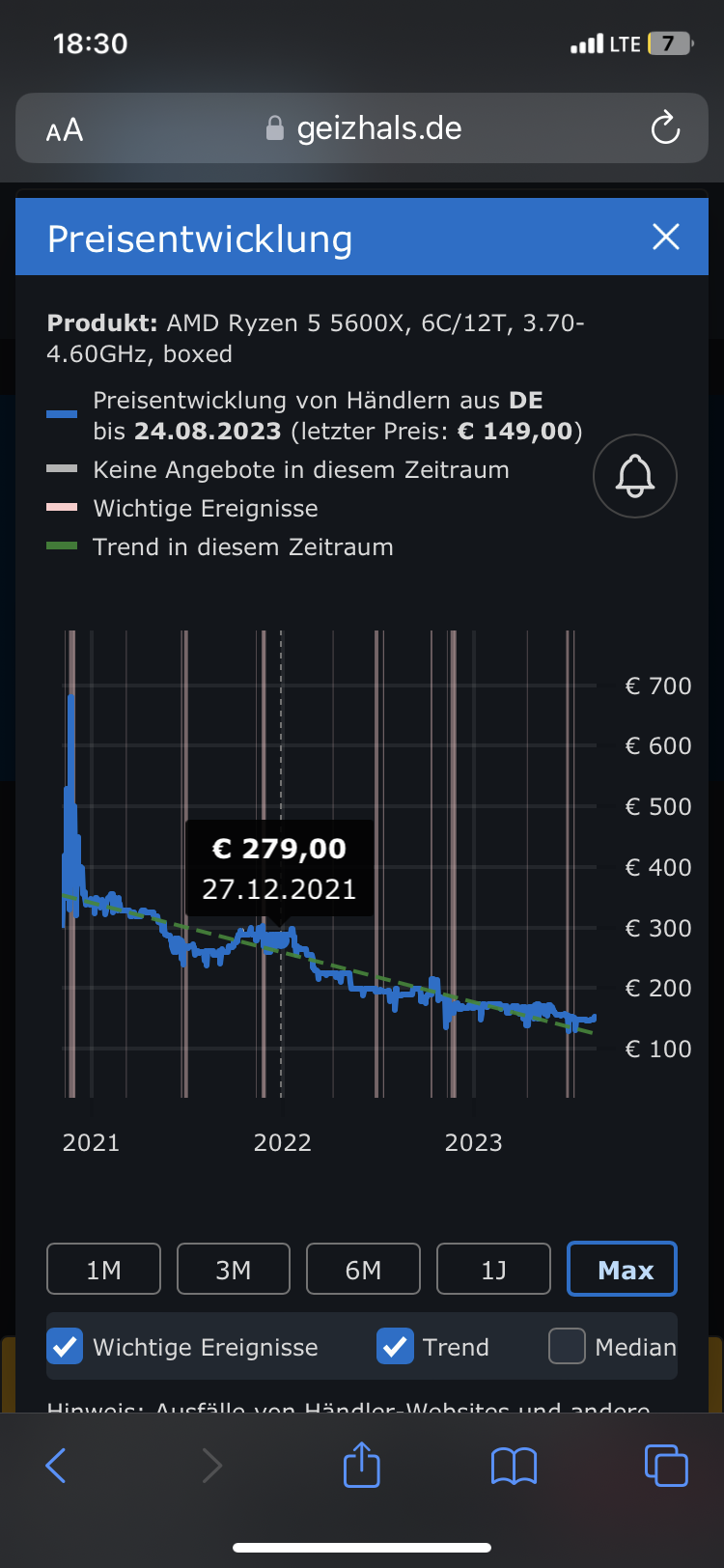The image size is (724, 1568).
Task: Close the Preisentwicklung dialog
Action: coord(665,237)
